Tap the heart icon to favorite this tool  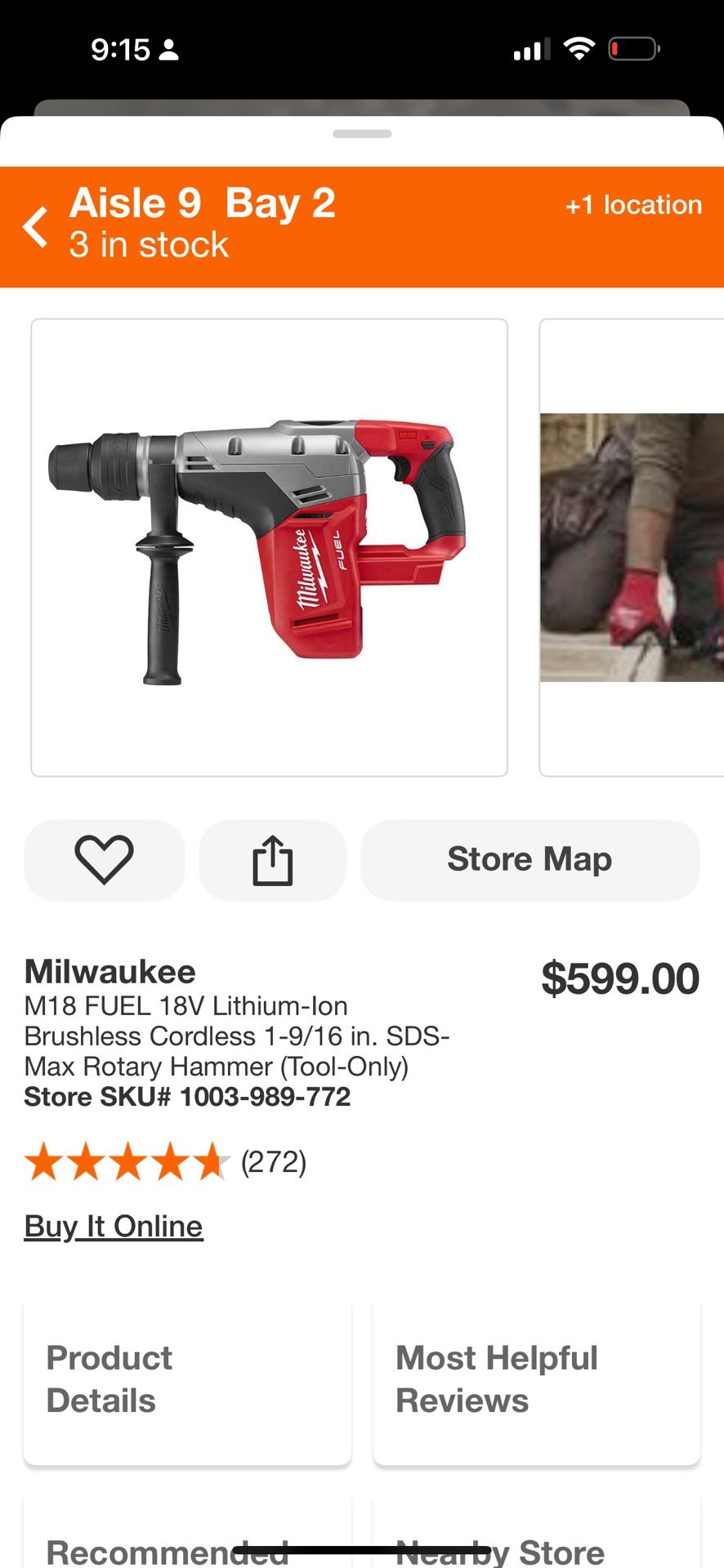click(x=104, y=859)
